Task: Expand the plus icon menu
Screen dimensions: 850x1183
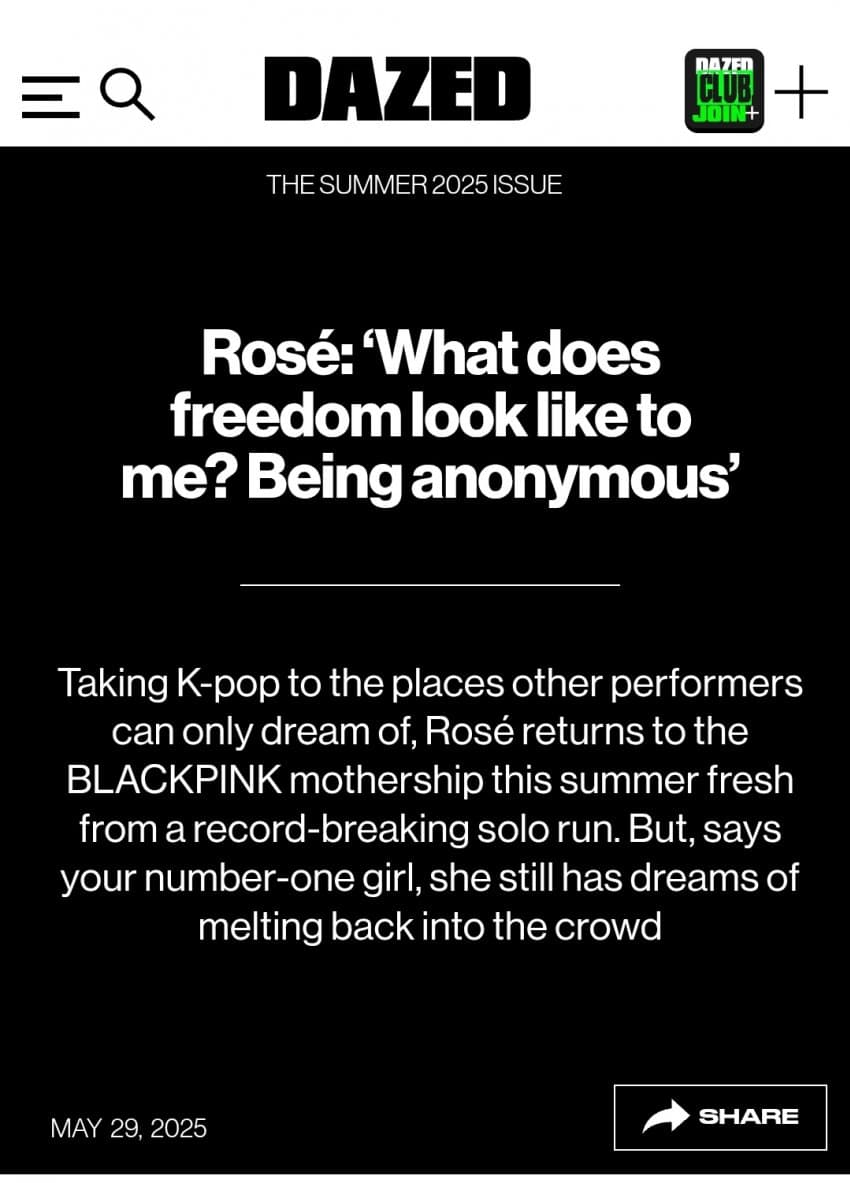Action: 801,92
